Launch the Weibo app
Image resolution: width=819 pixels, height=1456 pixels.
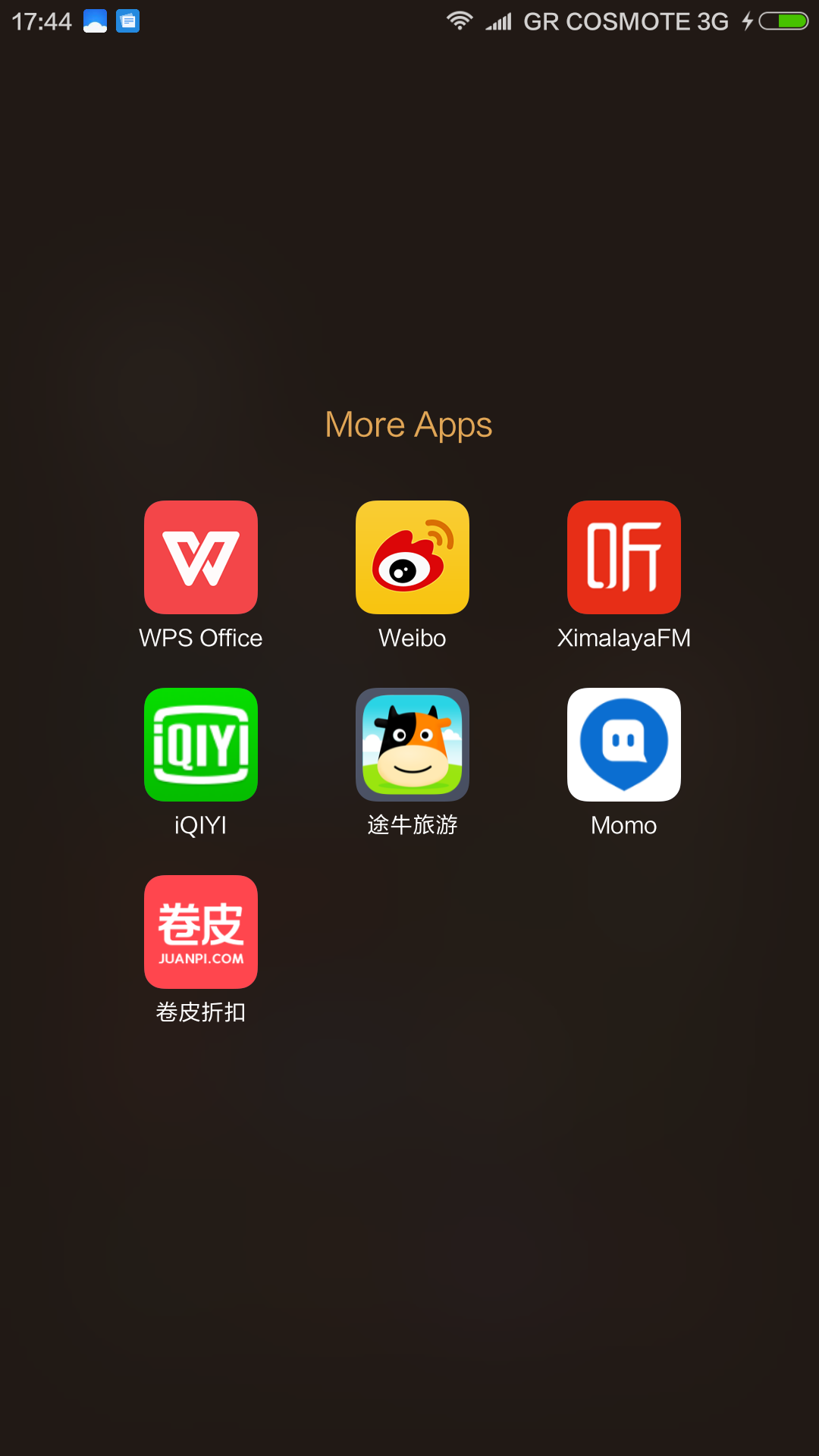tap(413, 557)
